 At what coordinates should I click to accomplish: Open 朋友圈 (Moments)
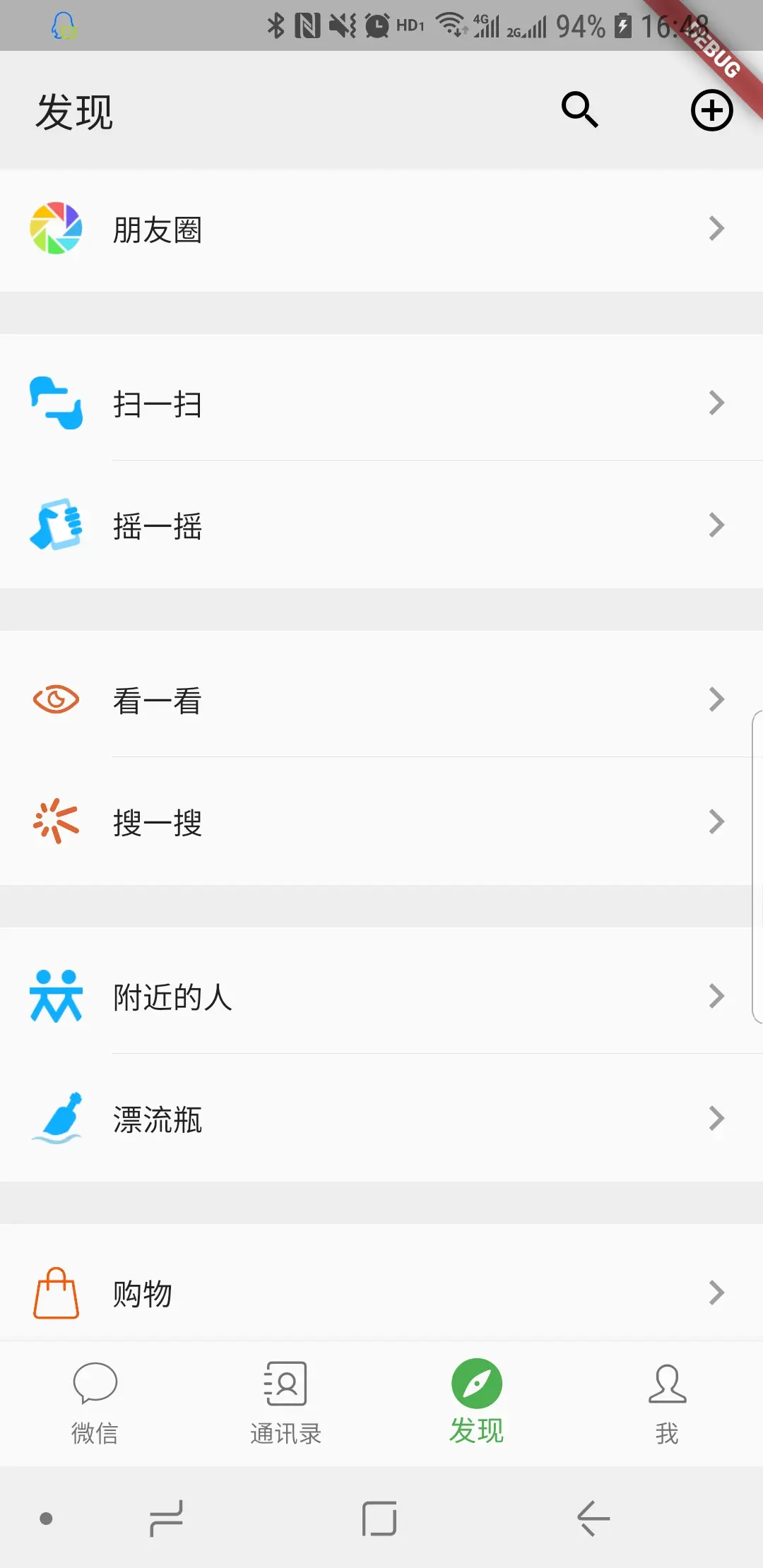coord(381,230)
